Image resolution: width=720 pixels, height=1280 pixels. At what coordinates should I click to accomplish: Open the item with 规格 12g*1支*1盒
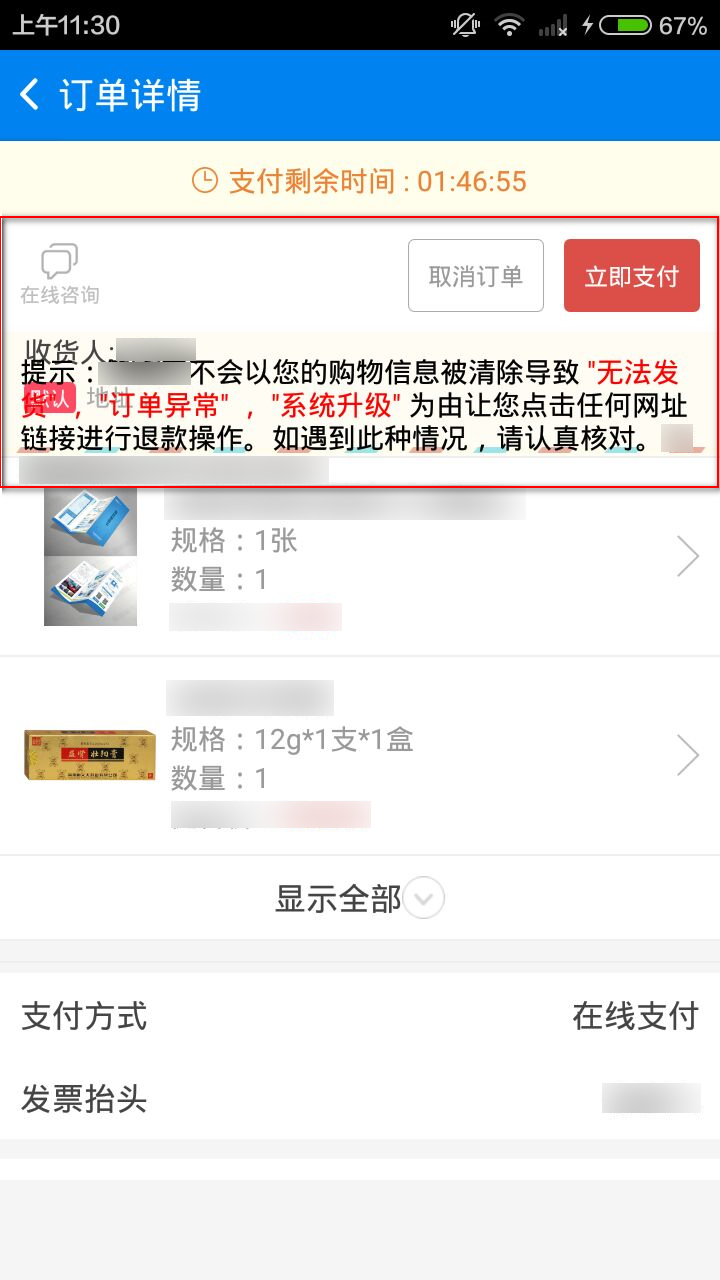(x=360, y=756)
